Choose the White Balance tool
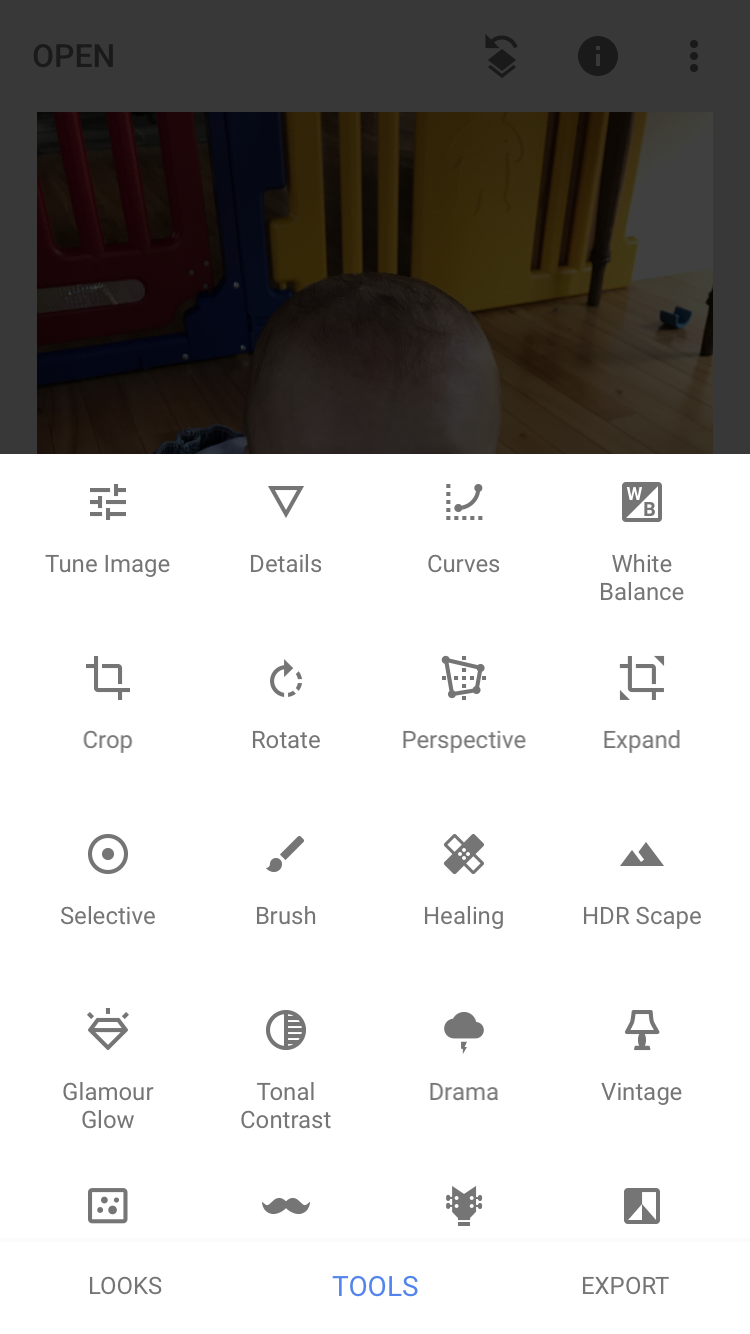 642,542
